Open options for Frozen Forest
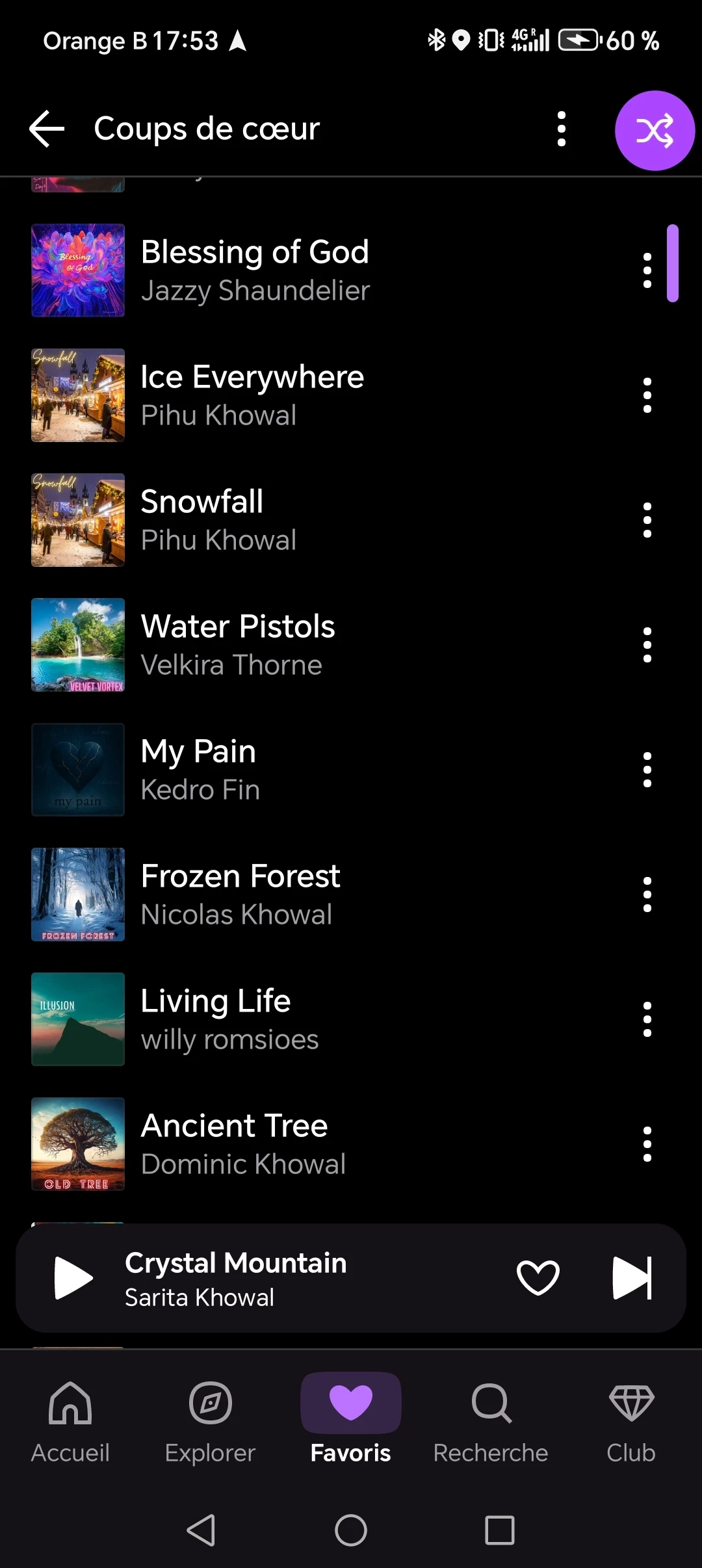Viewport: 702px width, 1568px height. click(647, 895)
